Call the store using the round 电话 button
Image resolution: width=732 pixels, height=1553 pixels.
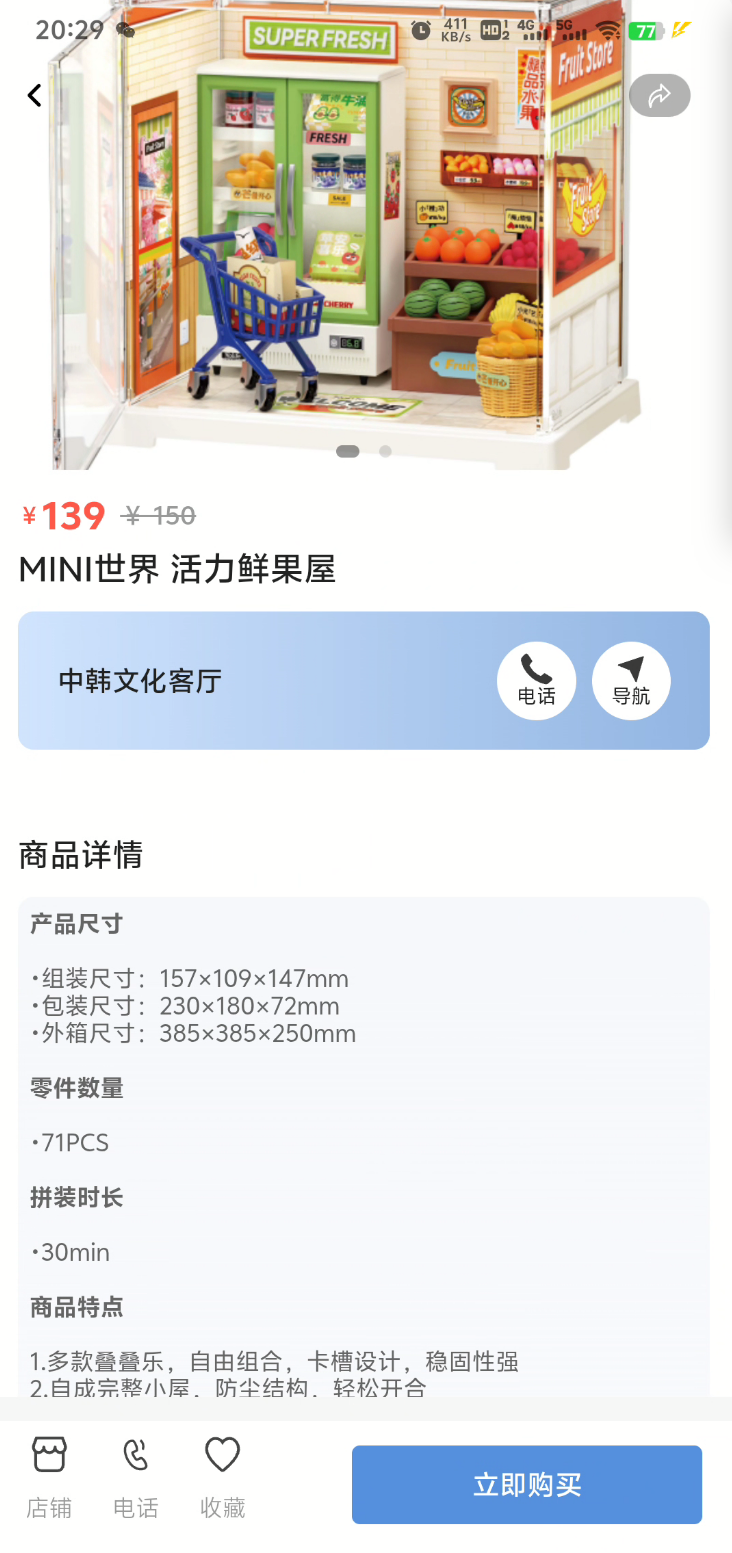pos(536,680)
